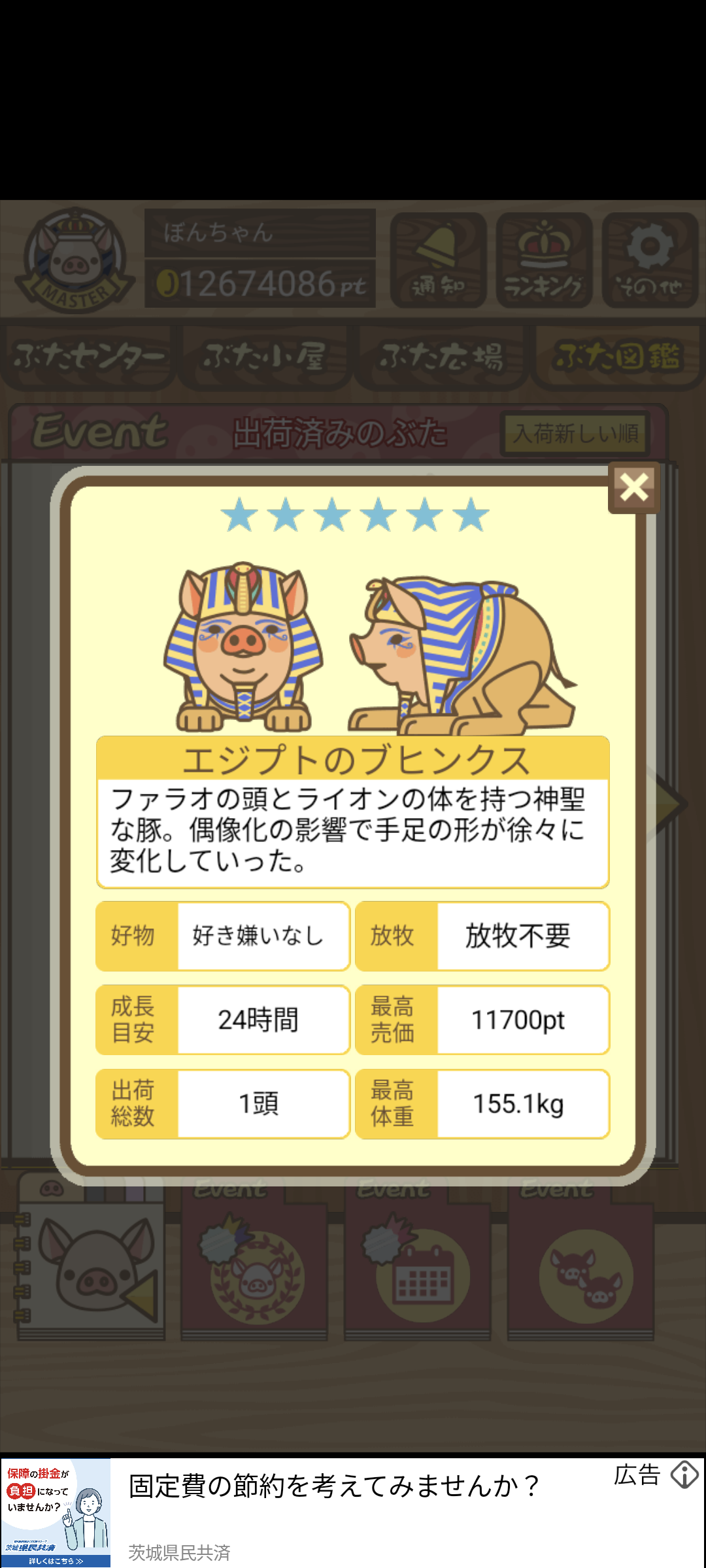Switch to ぶた広場 tab
This screenshot has width=706, height=1568.
(442, 357)
